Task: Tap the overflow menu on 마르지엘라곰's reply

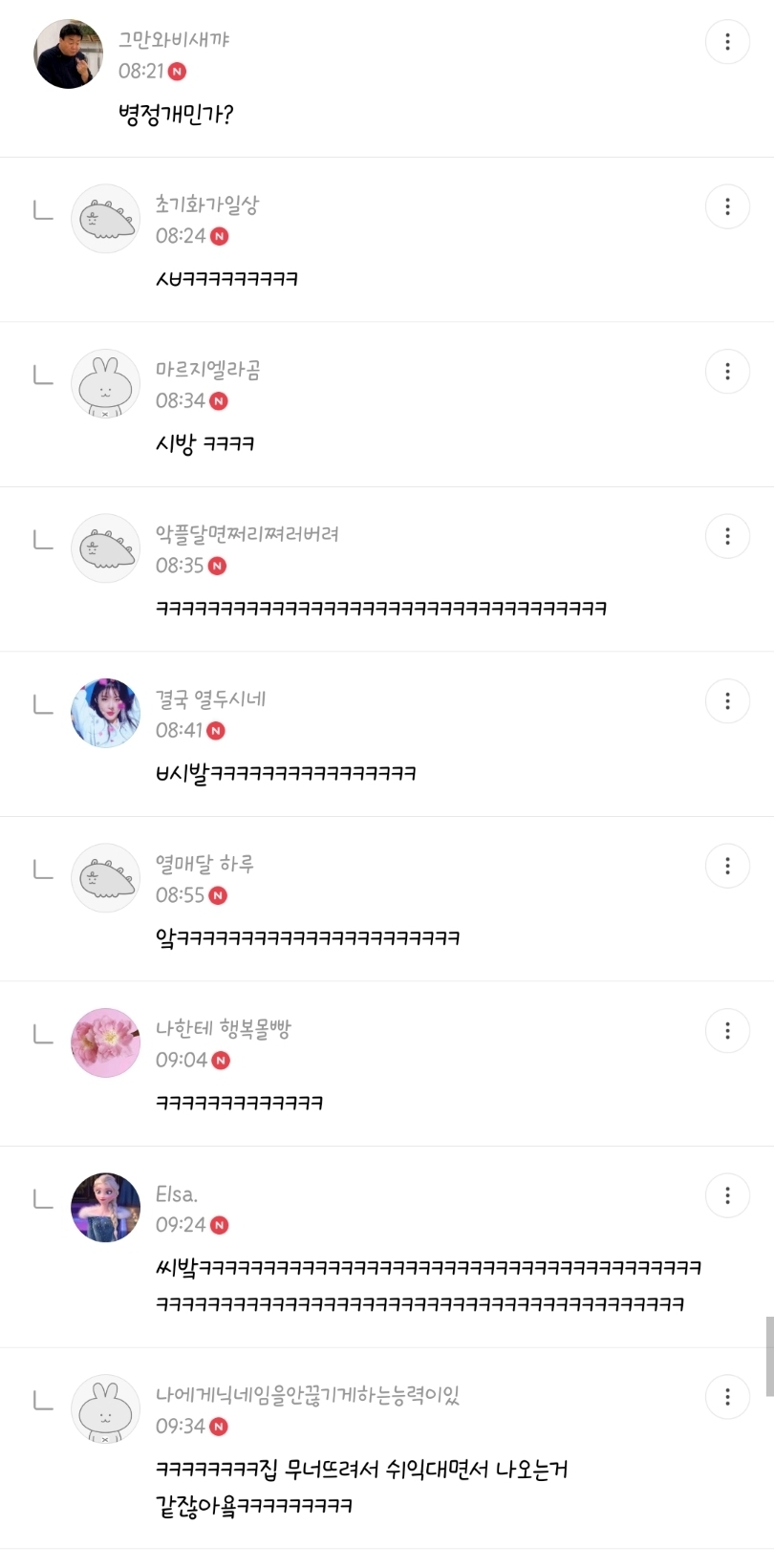Action: pos(727,372)
